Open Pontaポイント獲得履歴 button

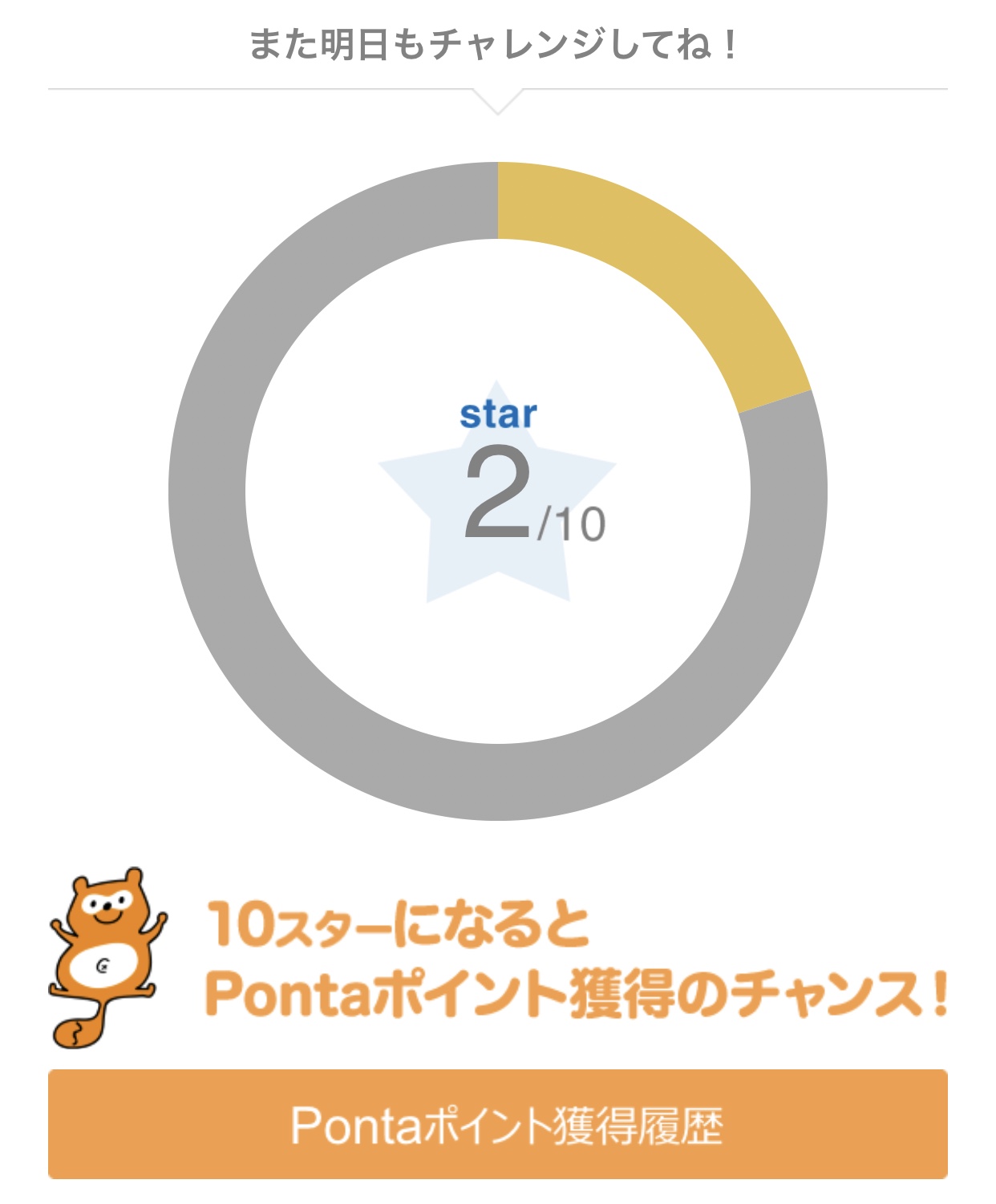tap(497, 1124)
